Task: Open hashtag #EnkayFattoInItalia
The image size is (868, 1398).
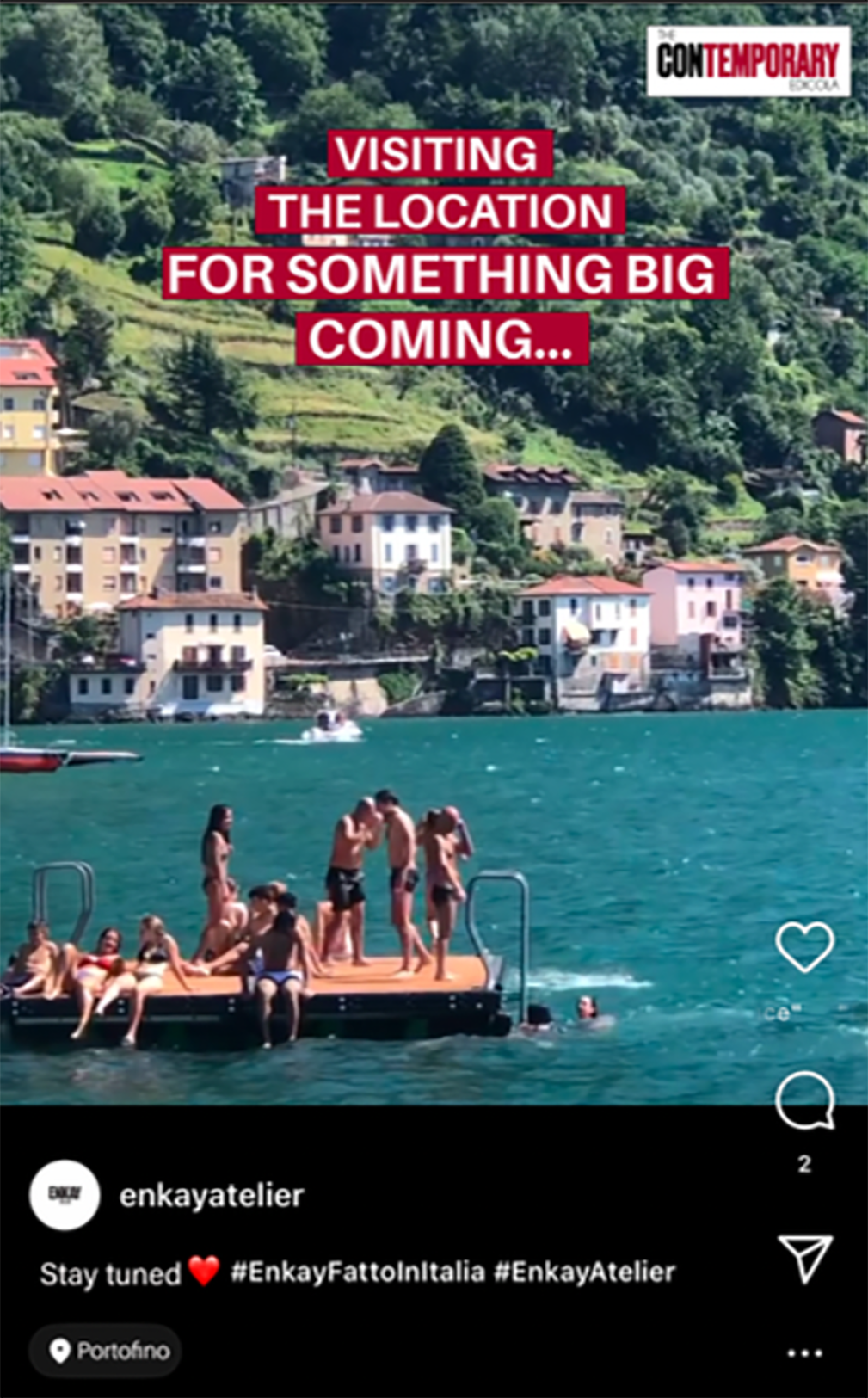Action: 357,1272
